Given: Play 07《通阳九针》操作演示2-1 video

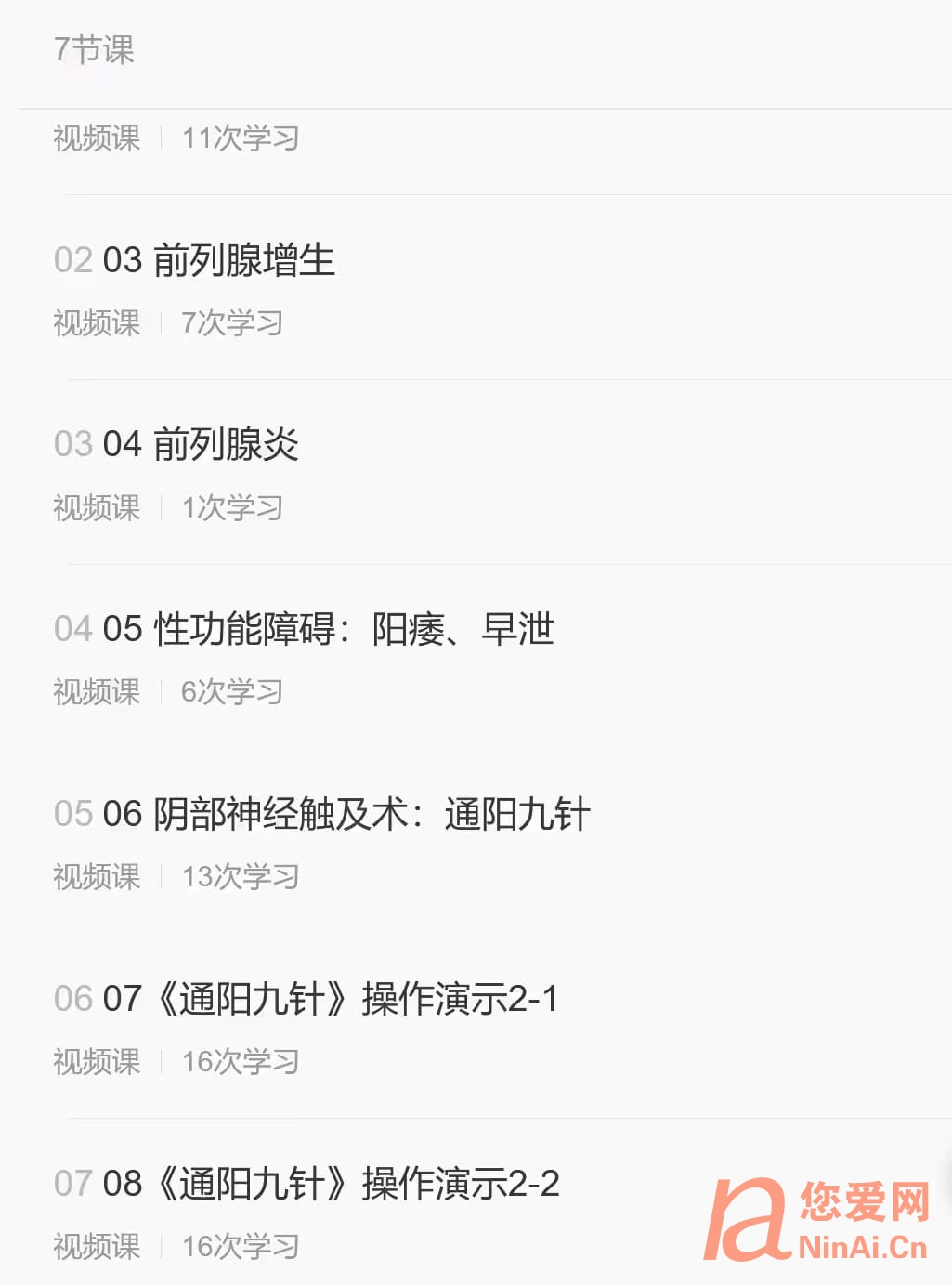Looking at the screenshot, I should pyautogui.click(x=330, y=999).
